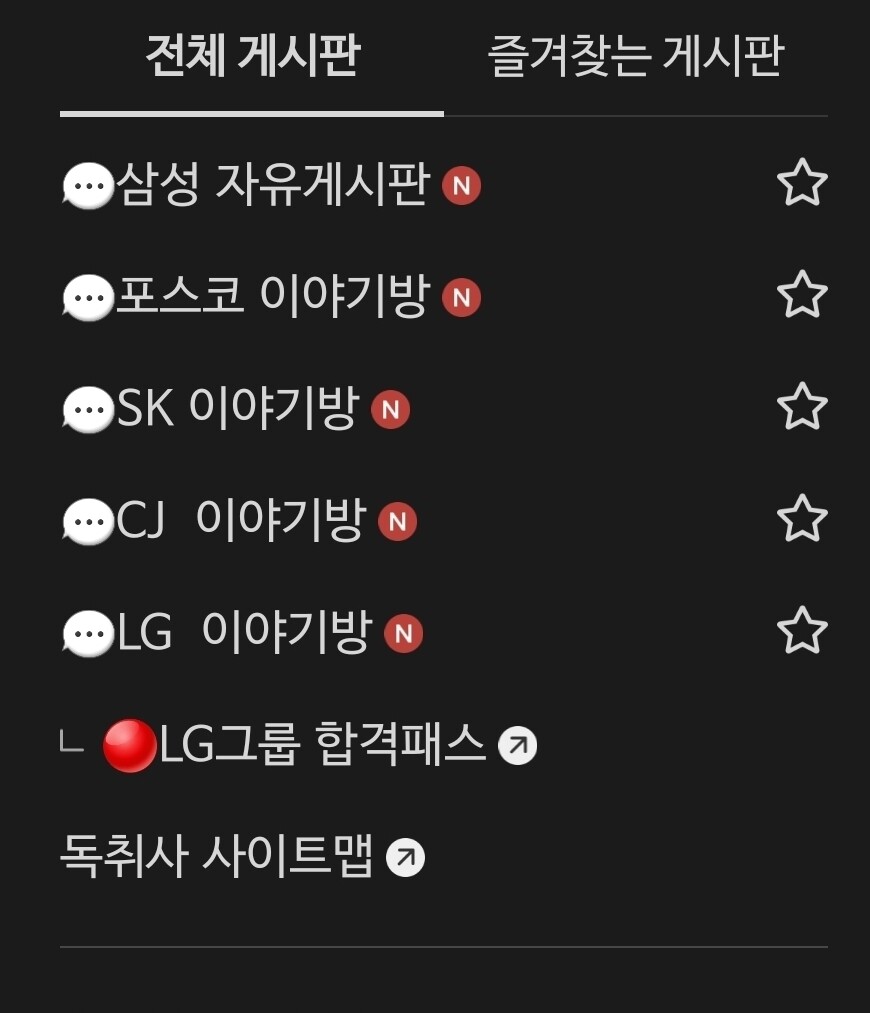
Task: Click the N badge next to 삼성 자유게시판
Action: point(462,187)
